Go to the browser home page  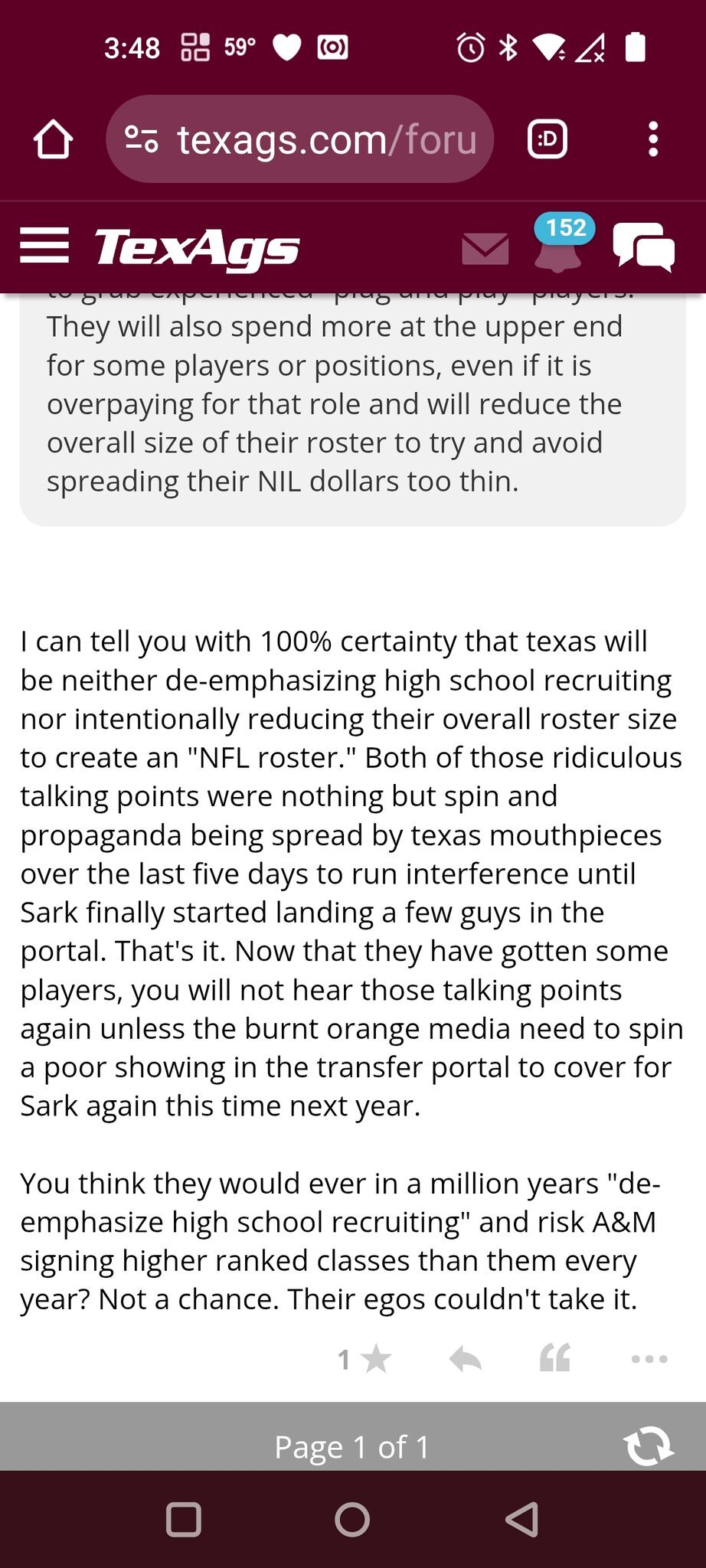[53, 139]
